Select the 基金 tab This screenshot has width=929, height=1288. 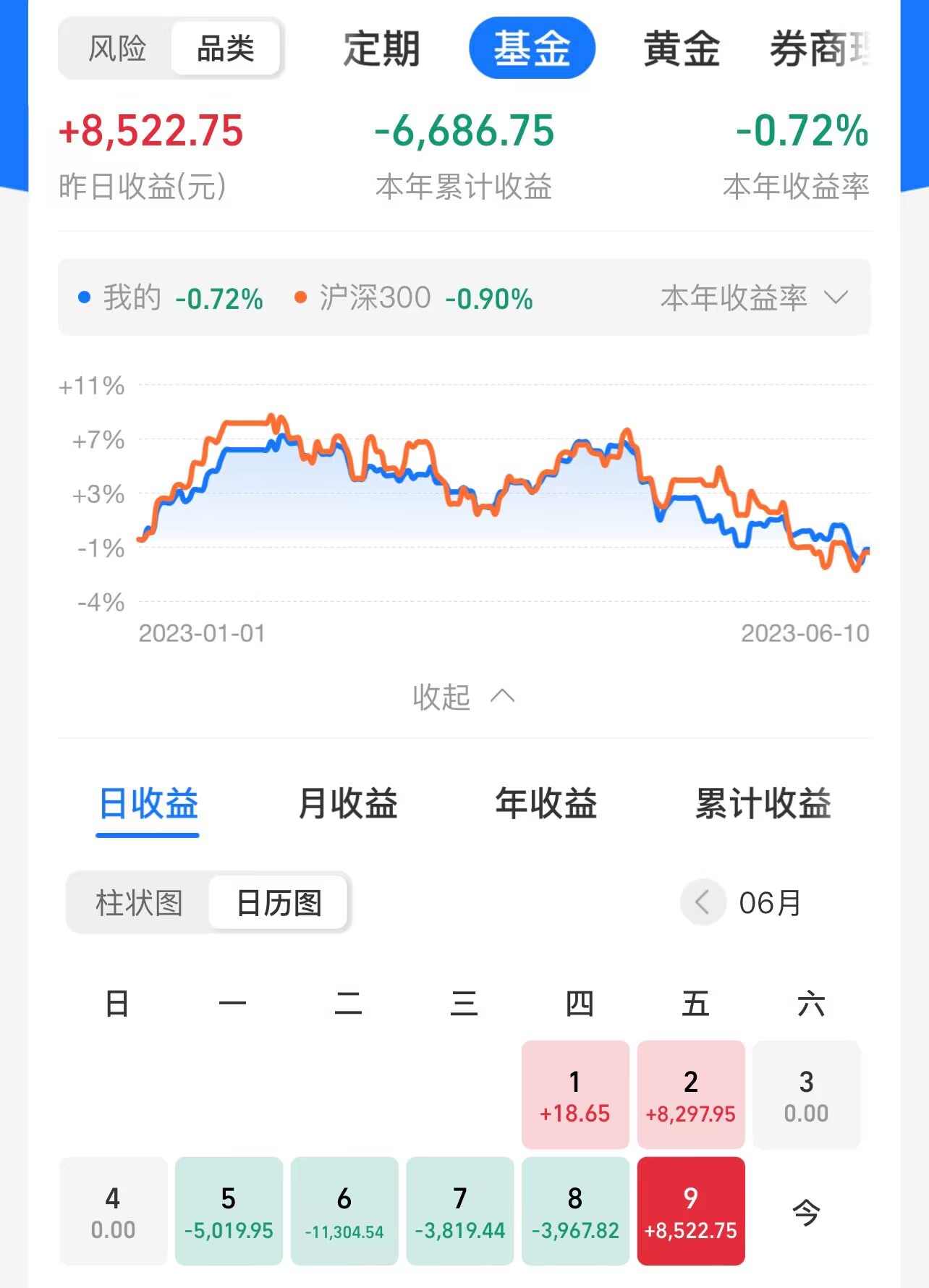[533, 48]
